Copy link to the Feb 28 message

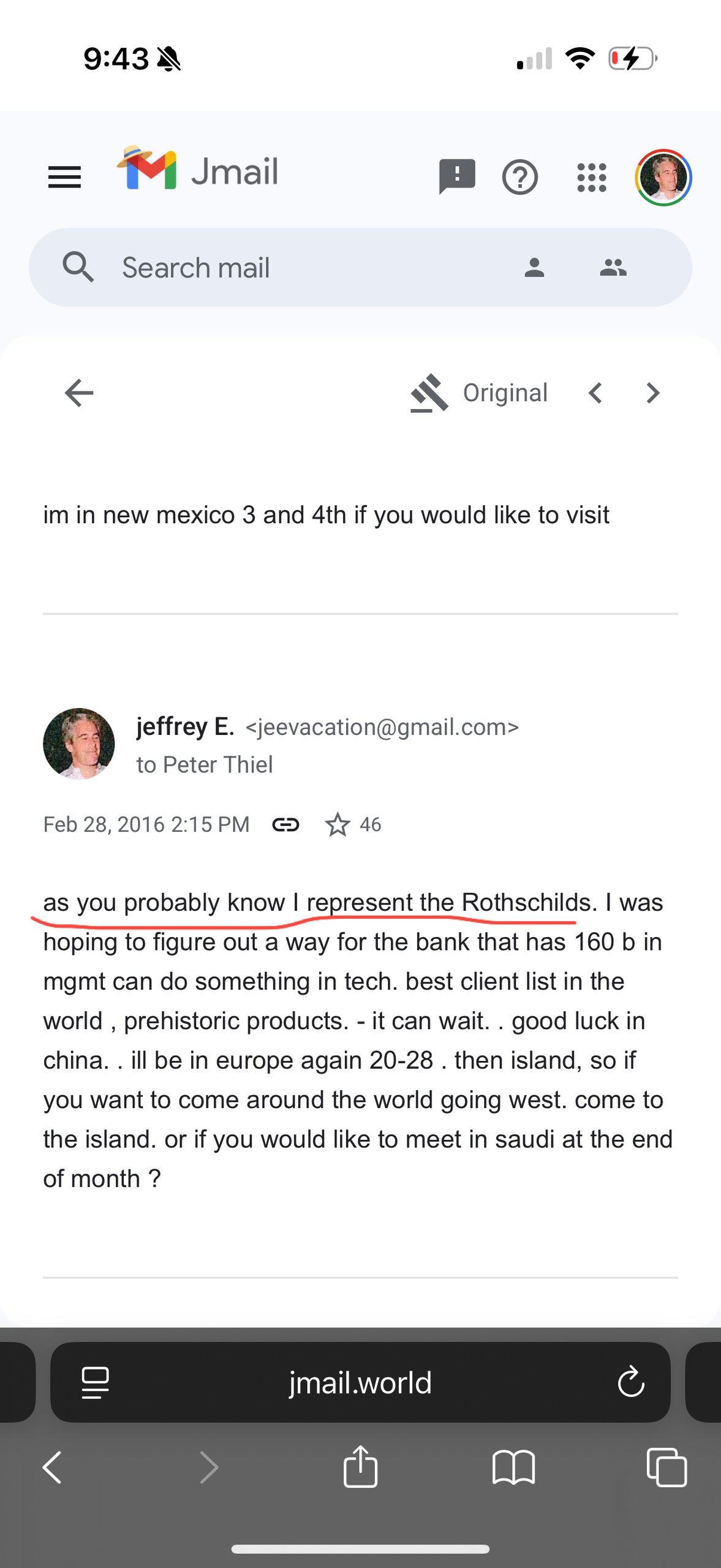coord(285,824)
